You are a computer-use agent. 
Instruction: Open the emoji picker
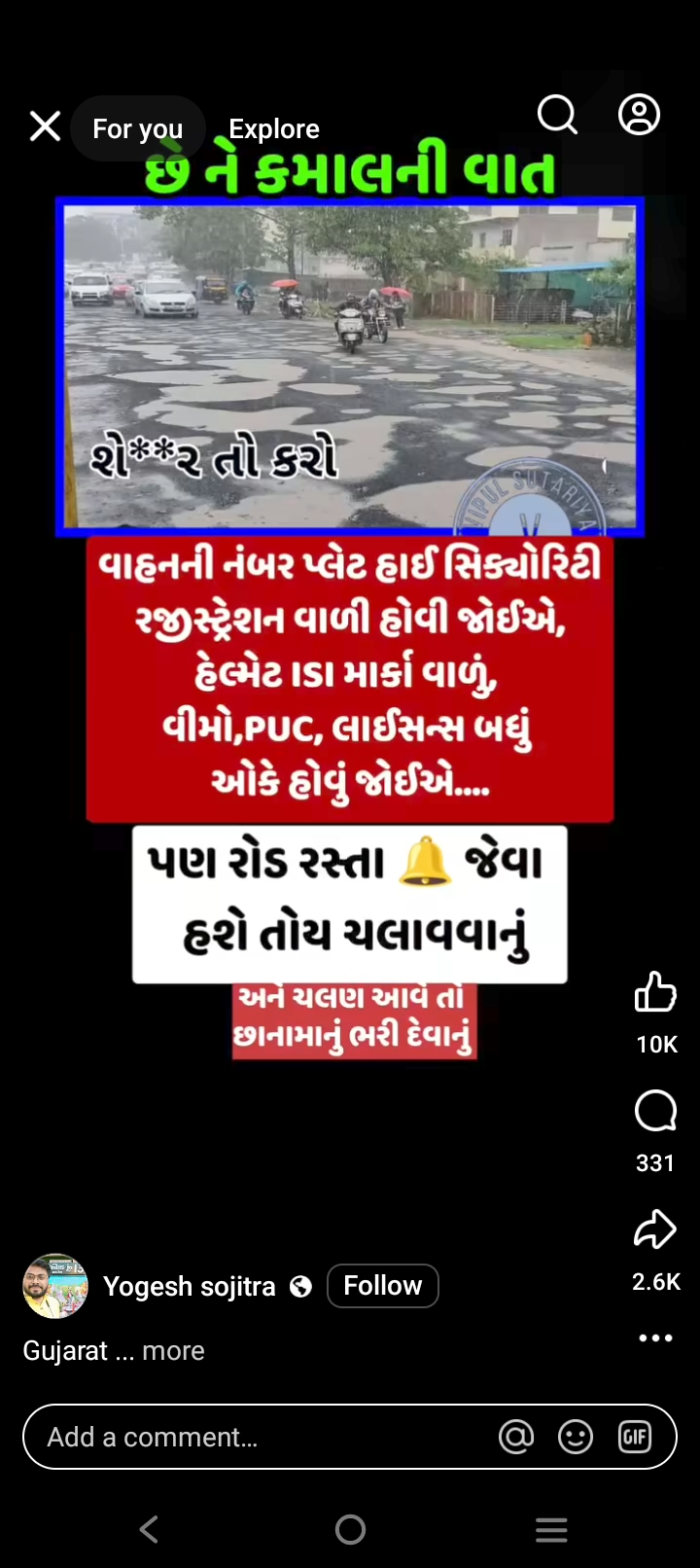pos(576,1437)
